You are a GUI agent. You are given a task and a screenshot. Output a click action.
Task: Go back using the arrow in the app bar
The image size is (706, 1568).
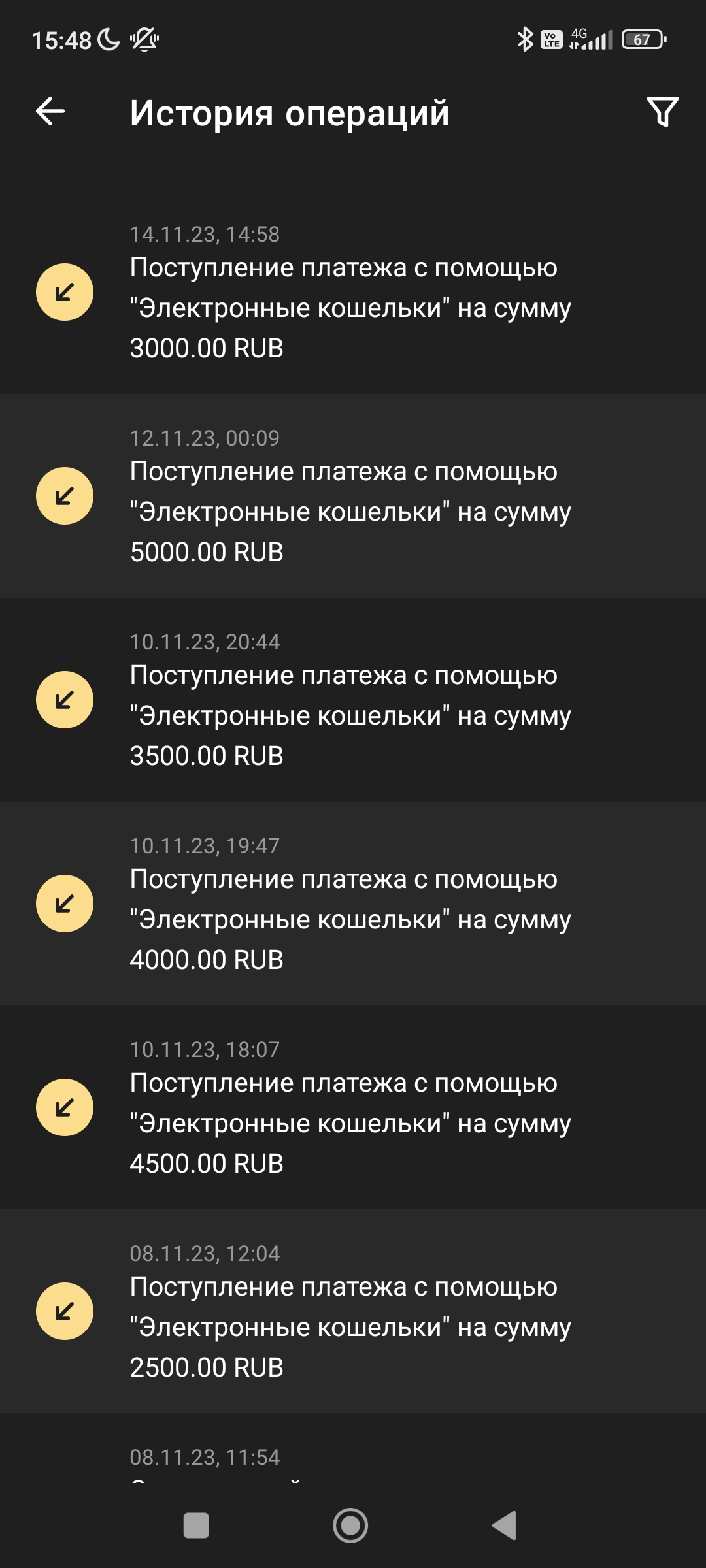(x=50, y=112)
